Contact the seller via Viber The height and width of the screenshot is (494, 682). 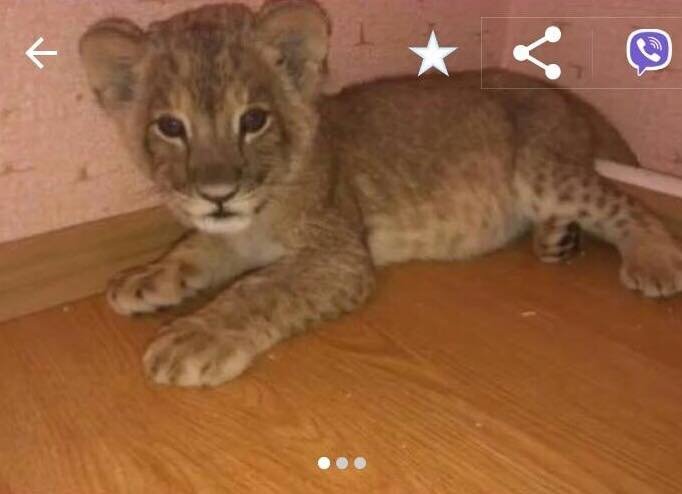tap(648, 52)
